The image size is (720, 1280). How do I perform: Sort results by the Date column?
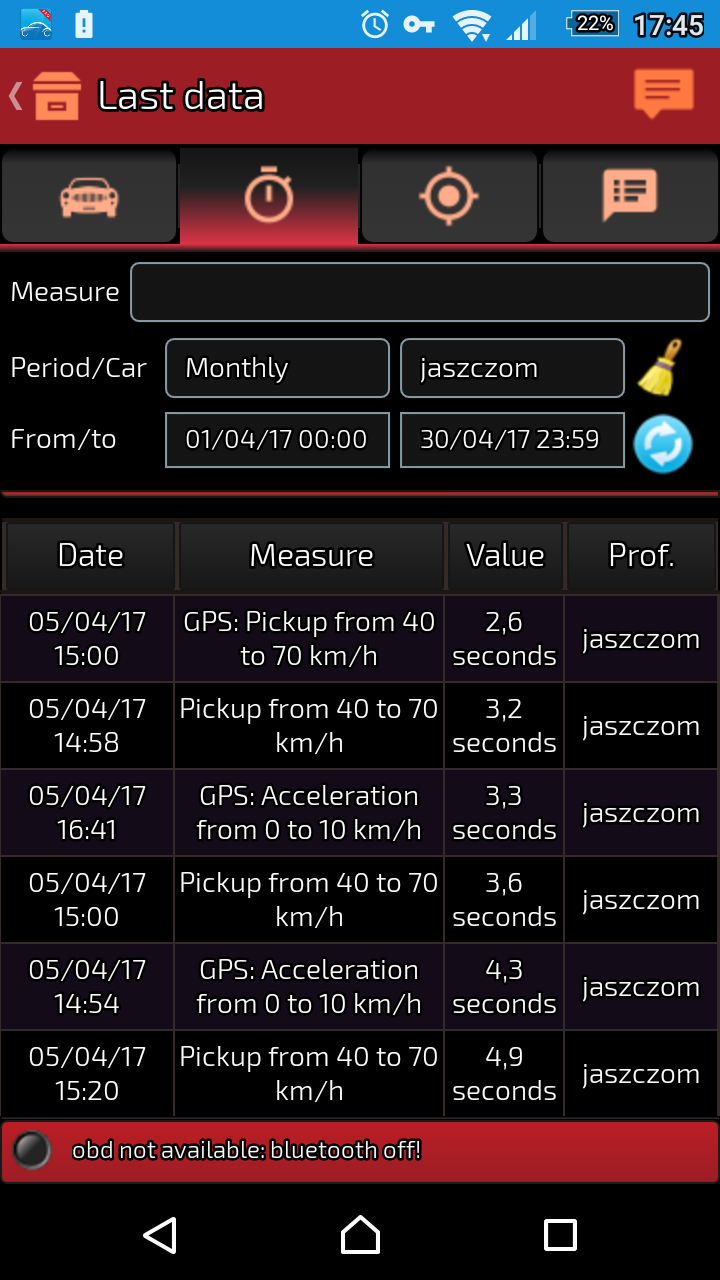tap(90, 556)
